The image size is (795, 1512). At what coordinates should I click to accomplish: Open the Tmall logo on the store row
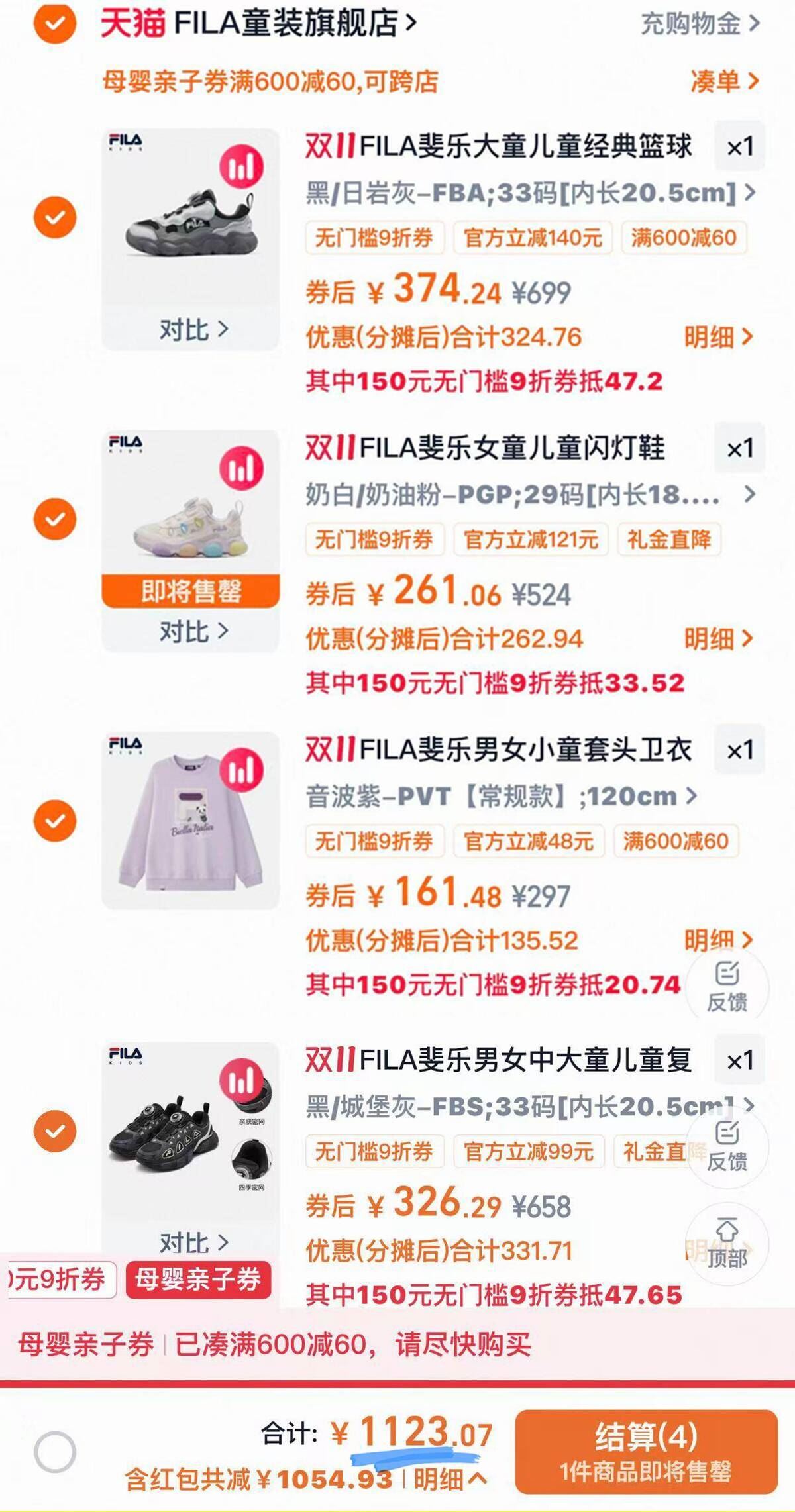[x=134, y=22]
